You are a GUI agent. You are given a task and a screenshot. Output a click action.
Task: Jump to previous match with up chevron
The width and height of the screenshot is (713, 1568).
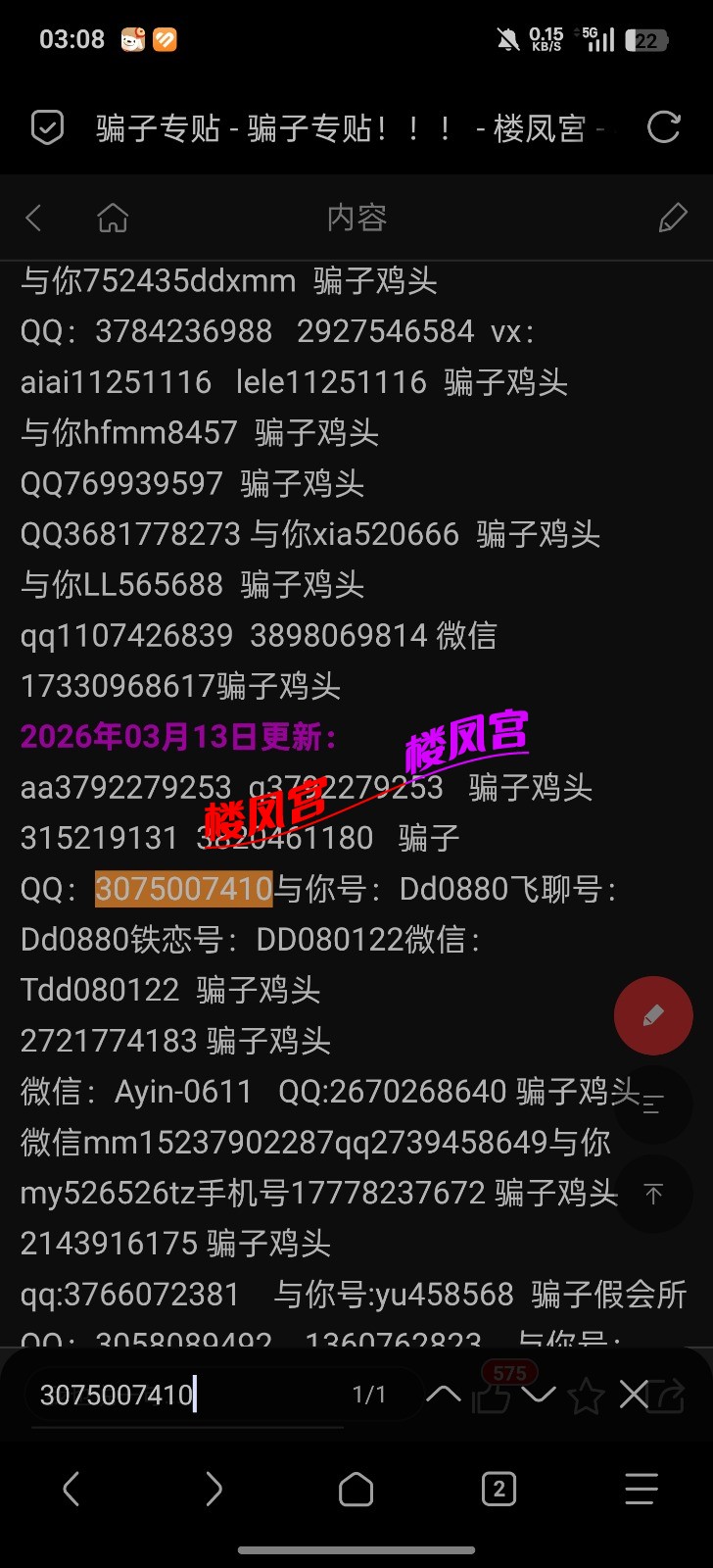444,1395
